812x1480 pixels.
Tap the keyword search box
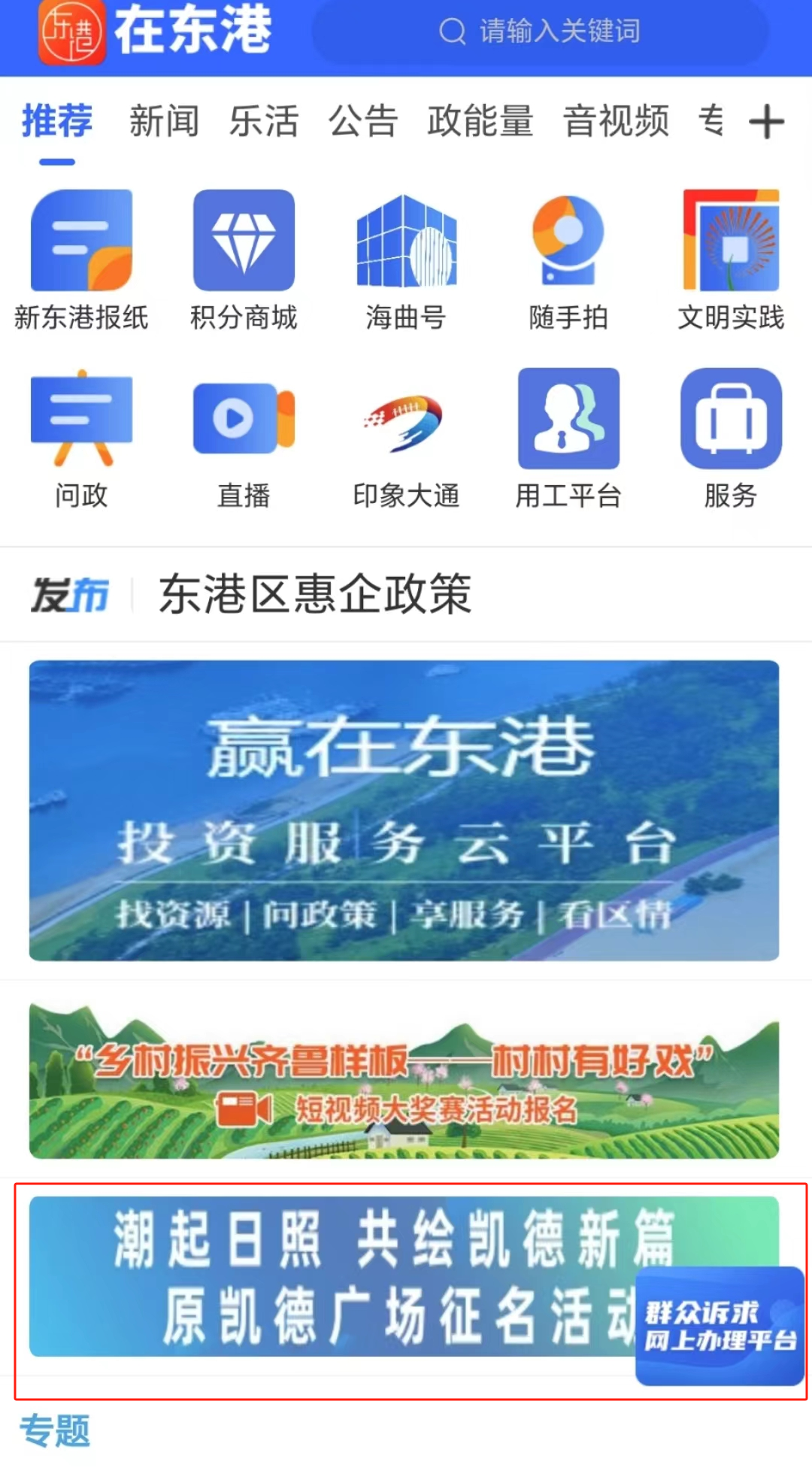pos(540,32)
